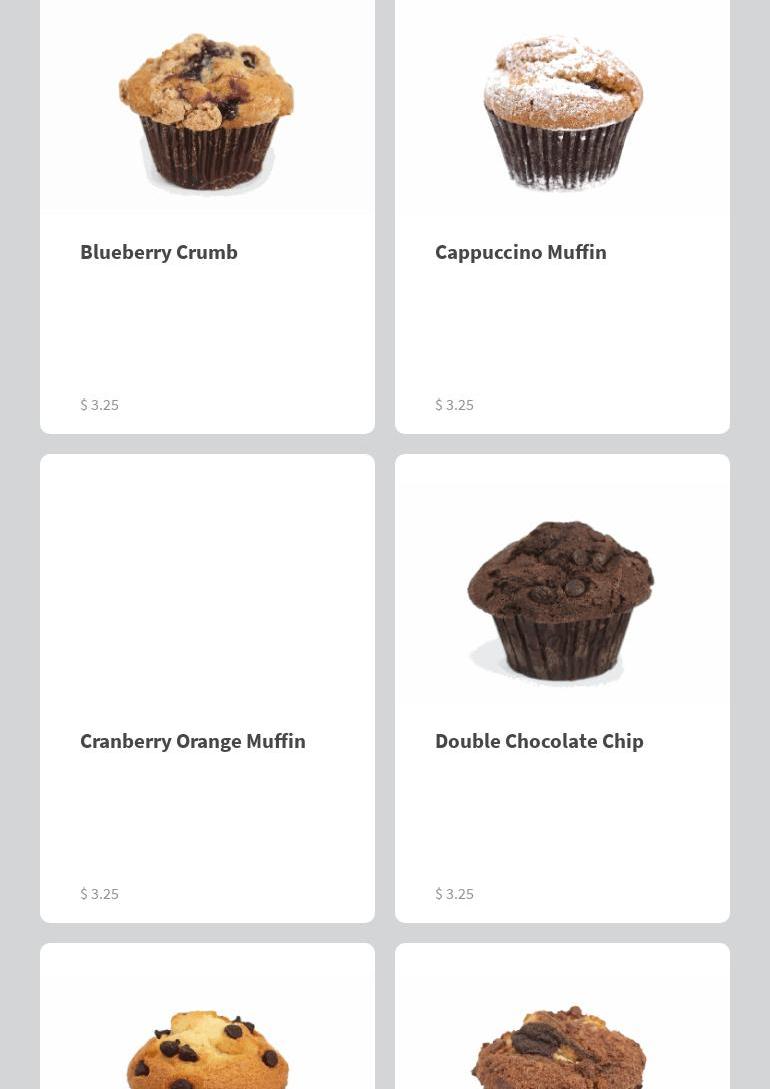Open the muffin card below Double Chocolate Chip

562,1040
